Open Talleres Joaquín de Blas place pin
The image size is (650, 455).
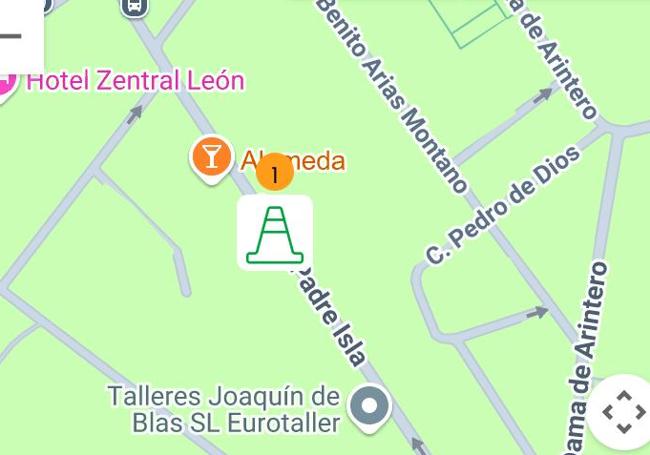click(x=370, y=408)
